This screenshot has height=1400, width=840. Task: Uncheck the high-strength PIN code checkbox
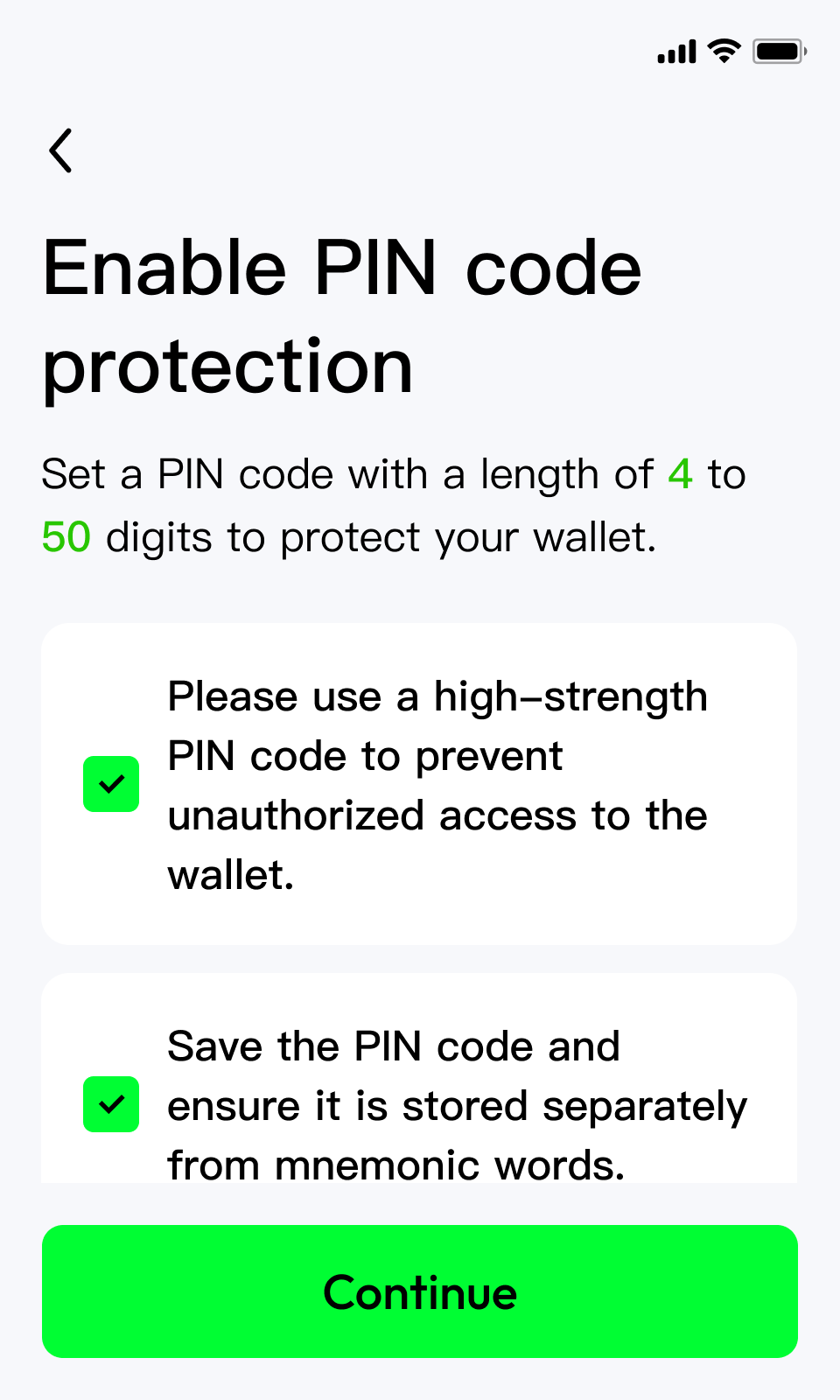click(111, 784)
